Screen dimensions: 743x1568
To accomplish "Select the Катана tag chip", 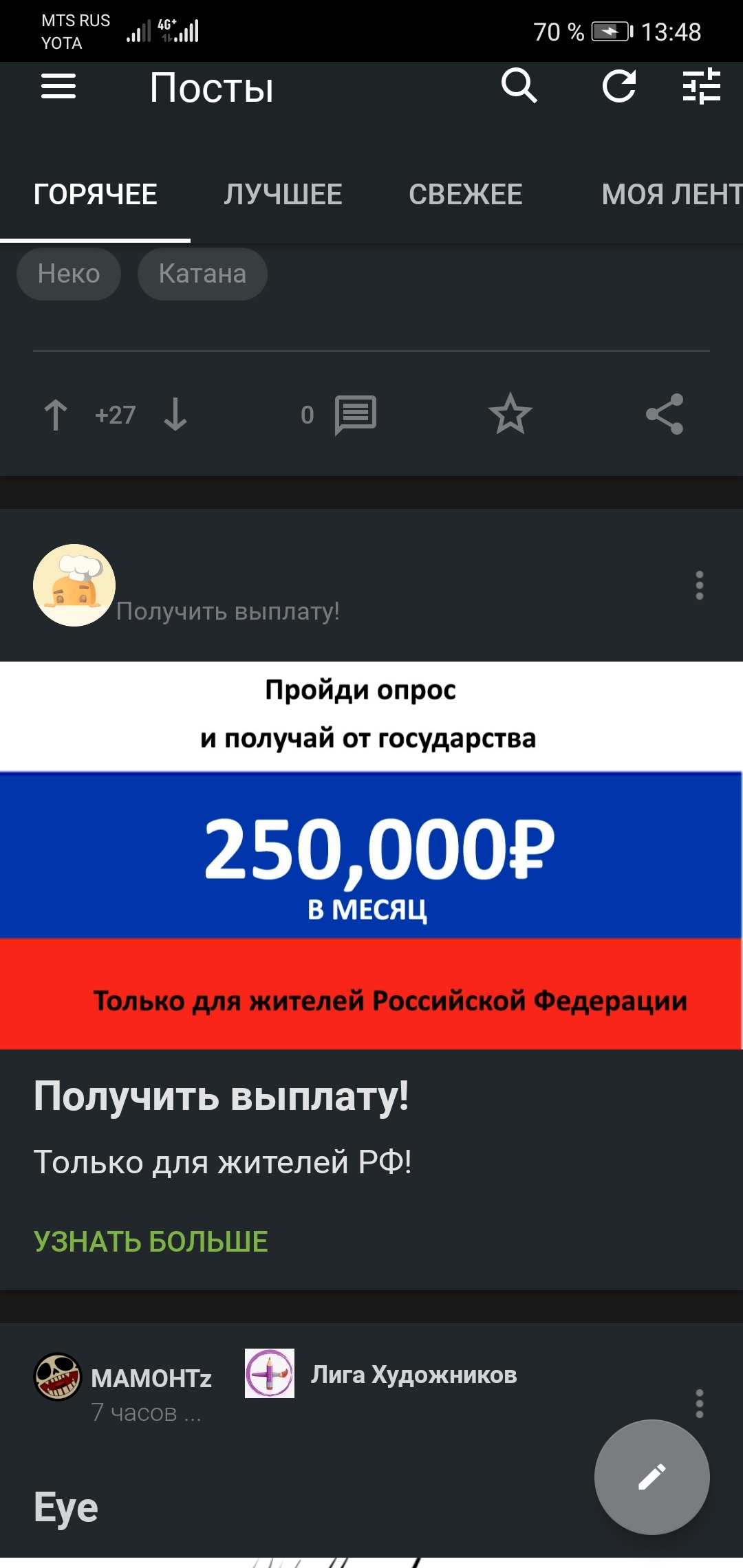I will (x=202, y=274).
